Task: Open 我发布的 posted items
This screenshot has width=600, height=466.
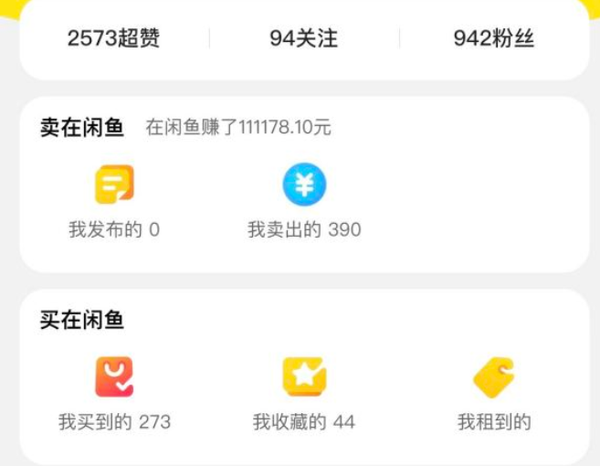Action: [114, 202]
